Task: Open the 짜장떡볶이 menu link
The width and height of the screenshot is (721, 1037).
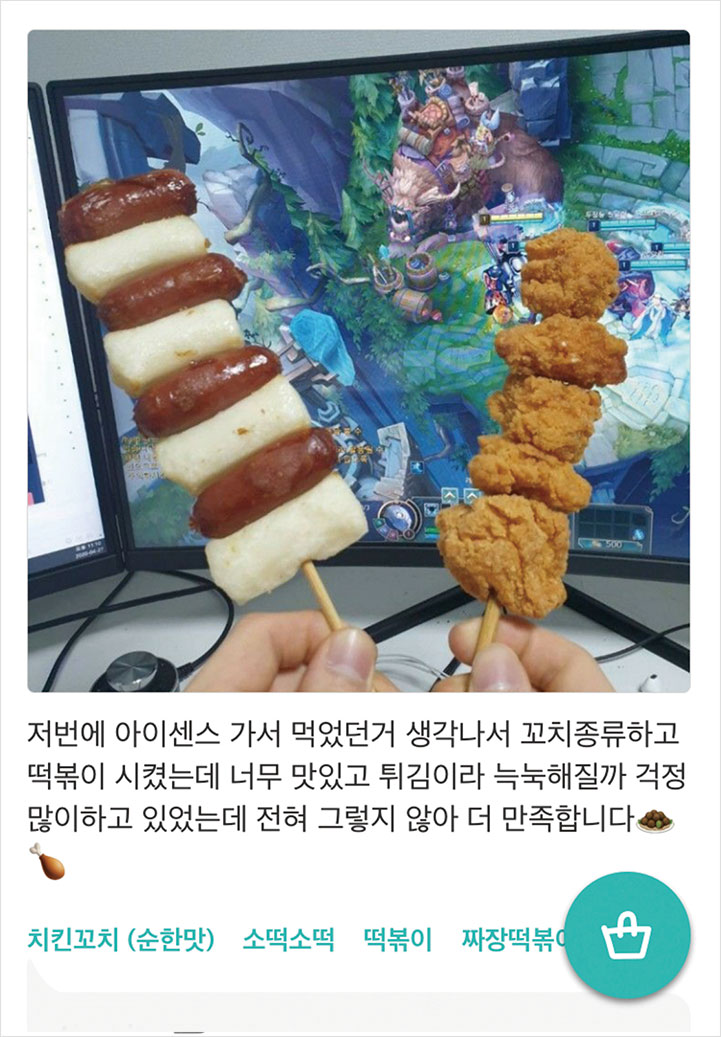Action: pos(510,940)
